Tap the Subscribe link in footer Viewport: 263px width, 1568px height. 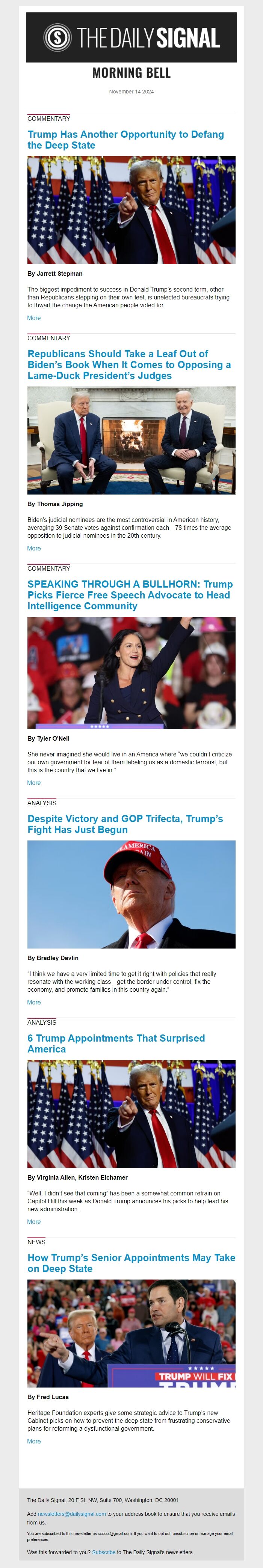[103, 1552]
